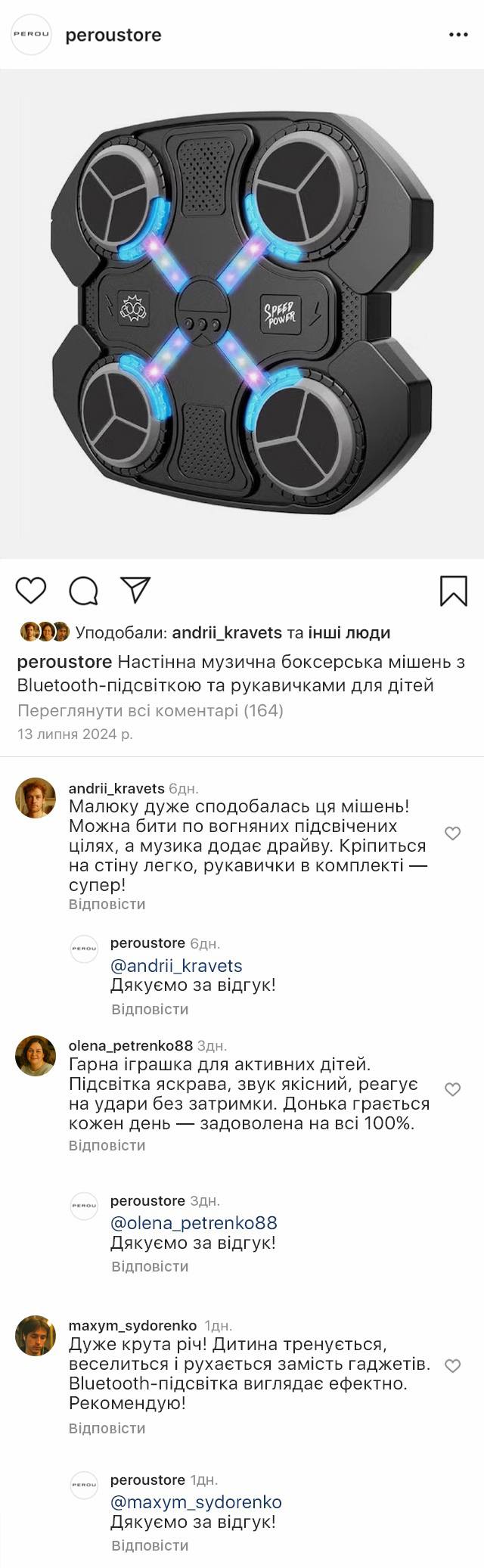Like the peroustore post

(x=31, y=590)
